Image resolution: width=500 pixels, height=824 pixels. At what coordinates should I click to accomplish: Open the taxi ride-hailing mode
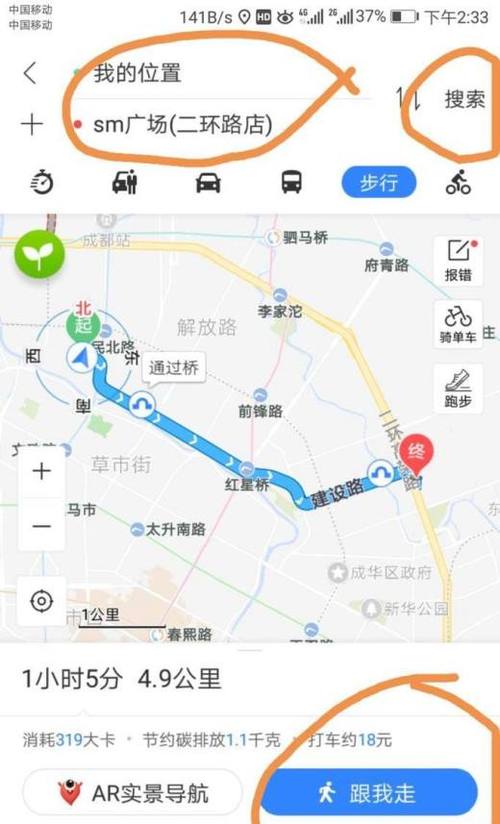click(125, 183)
